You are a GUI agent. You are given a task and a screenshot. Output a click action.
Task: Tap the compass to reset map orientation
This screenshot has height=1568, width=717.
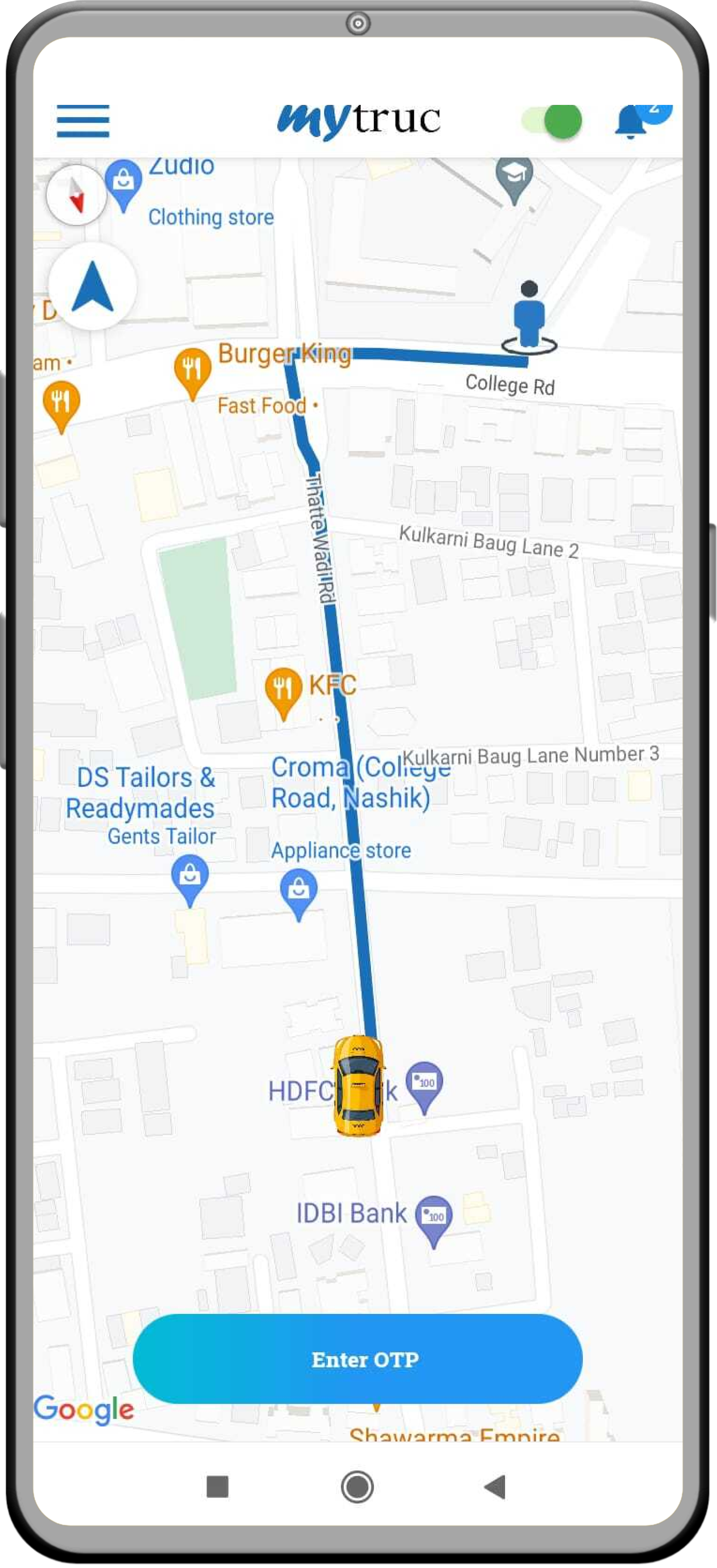tap(76, 195)
